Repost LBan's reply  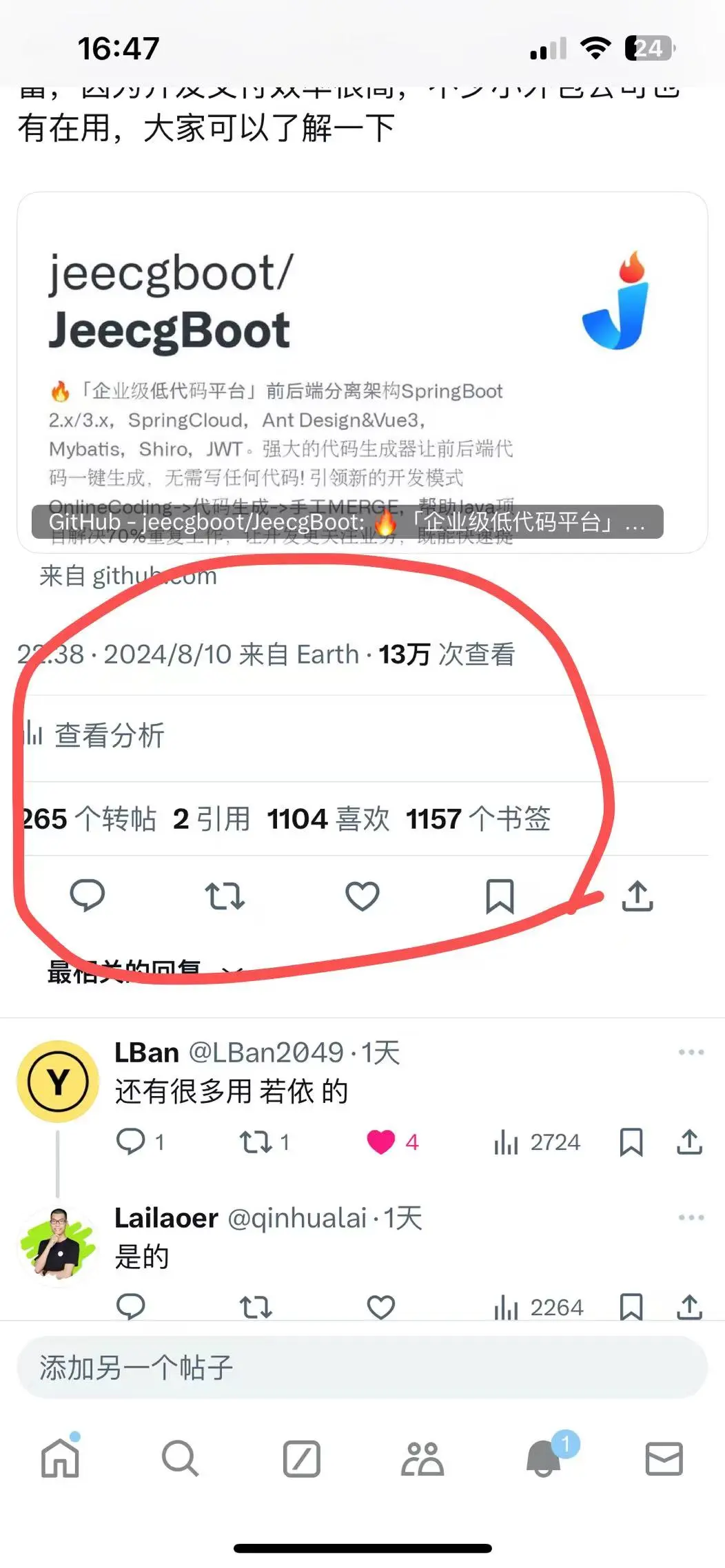coord(256,1142)
